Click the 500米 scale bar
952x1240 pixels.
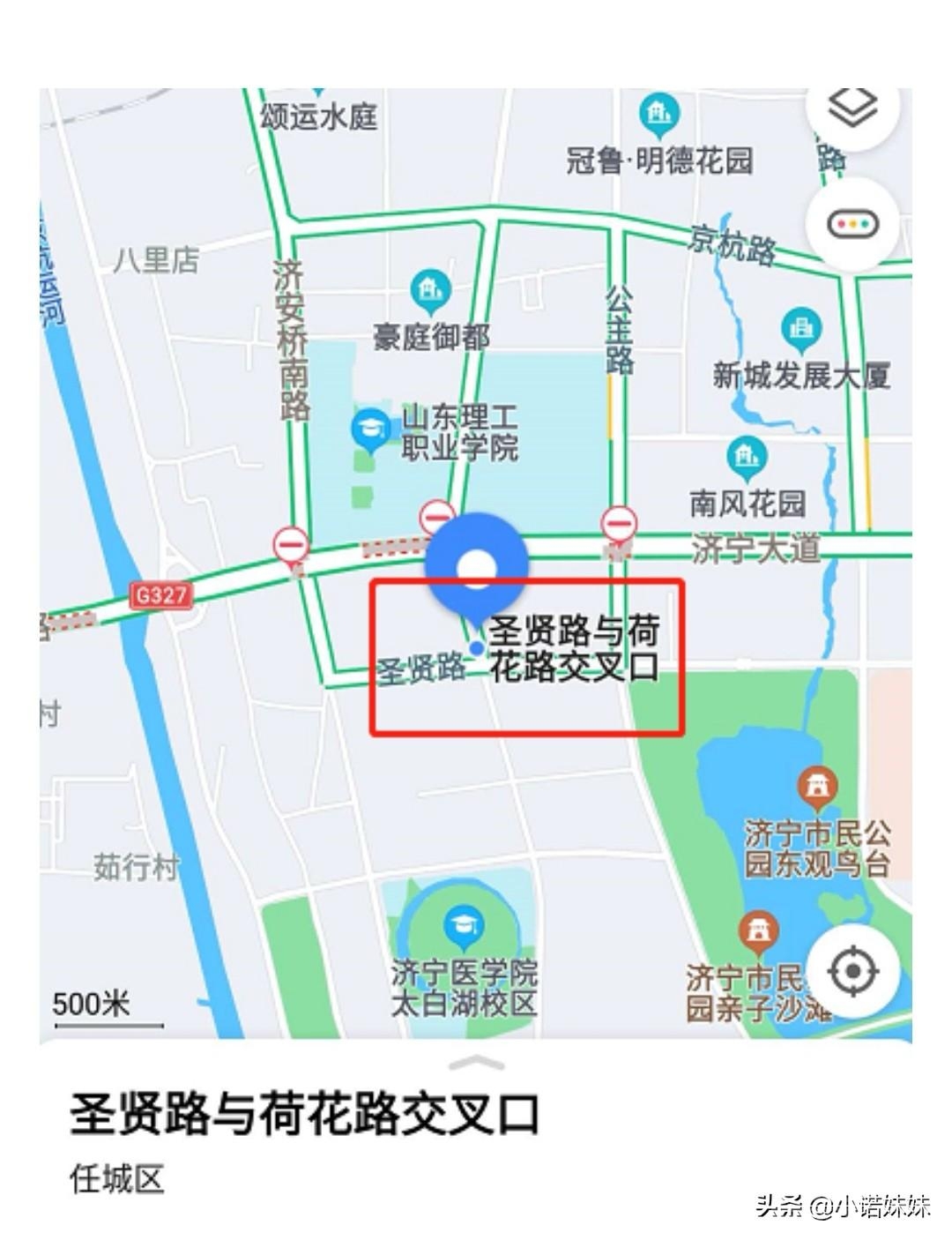coord(90,1004)
